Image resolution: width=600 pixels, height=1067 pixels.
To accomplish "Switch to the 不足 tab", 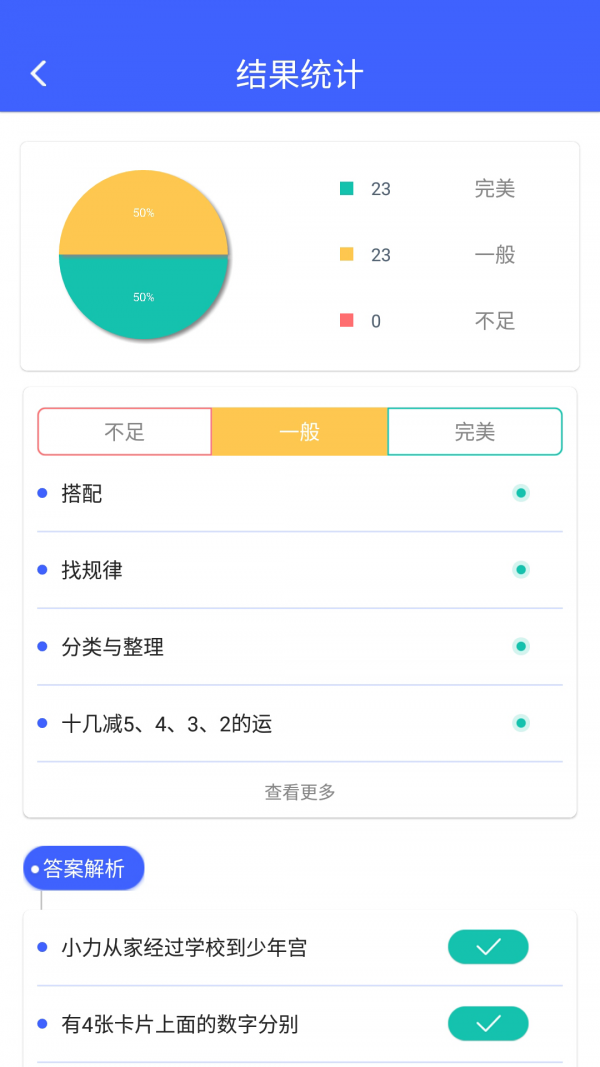I will (x=125, y=432).
